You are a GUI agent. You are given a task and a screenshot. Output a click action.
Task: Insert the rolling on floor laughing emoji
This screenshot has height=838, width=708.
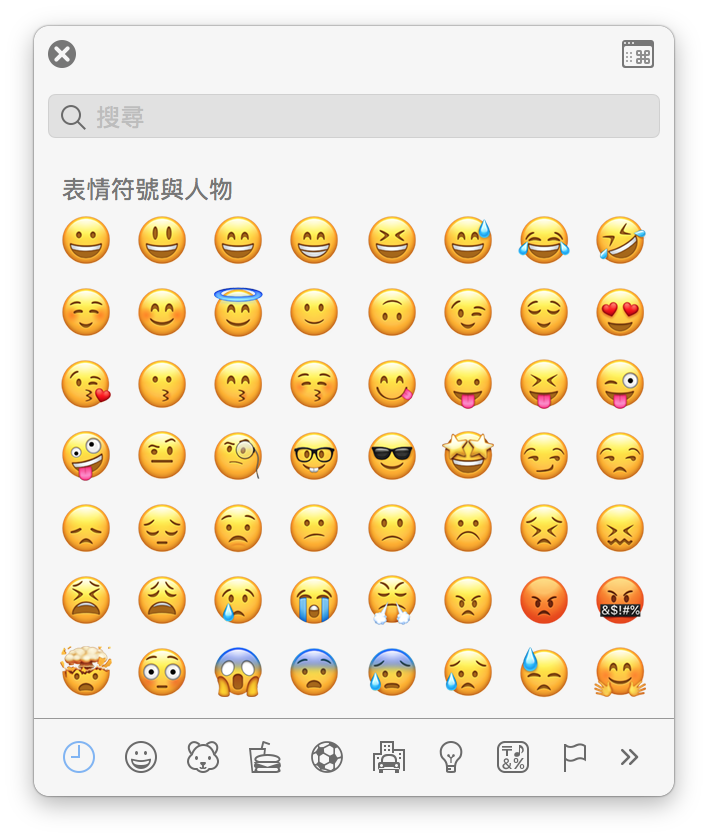pyautogui.click(x=620, y=240)
